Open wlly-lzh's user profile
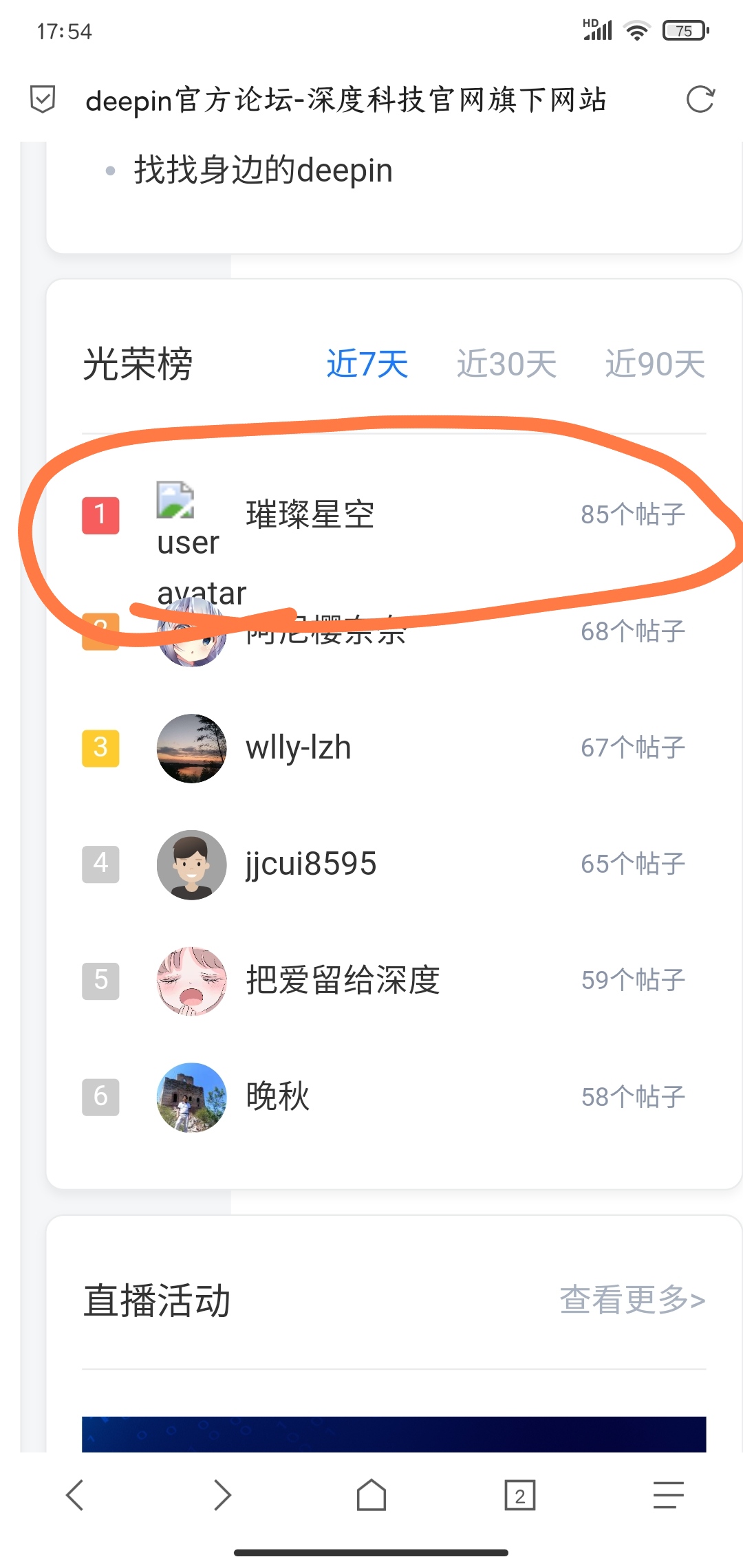This screenshot has height=1568, width=743. tap(299, 748)
